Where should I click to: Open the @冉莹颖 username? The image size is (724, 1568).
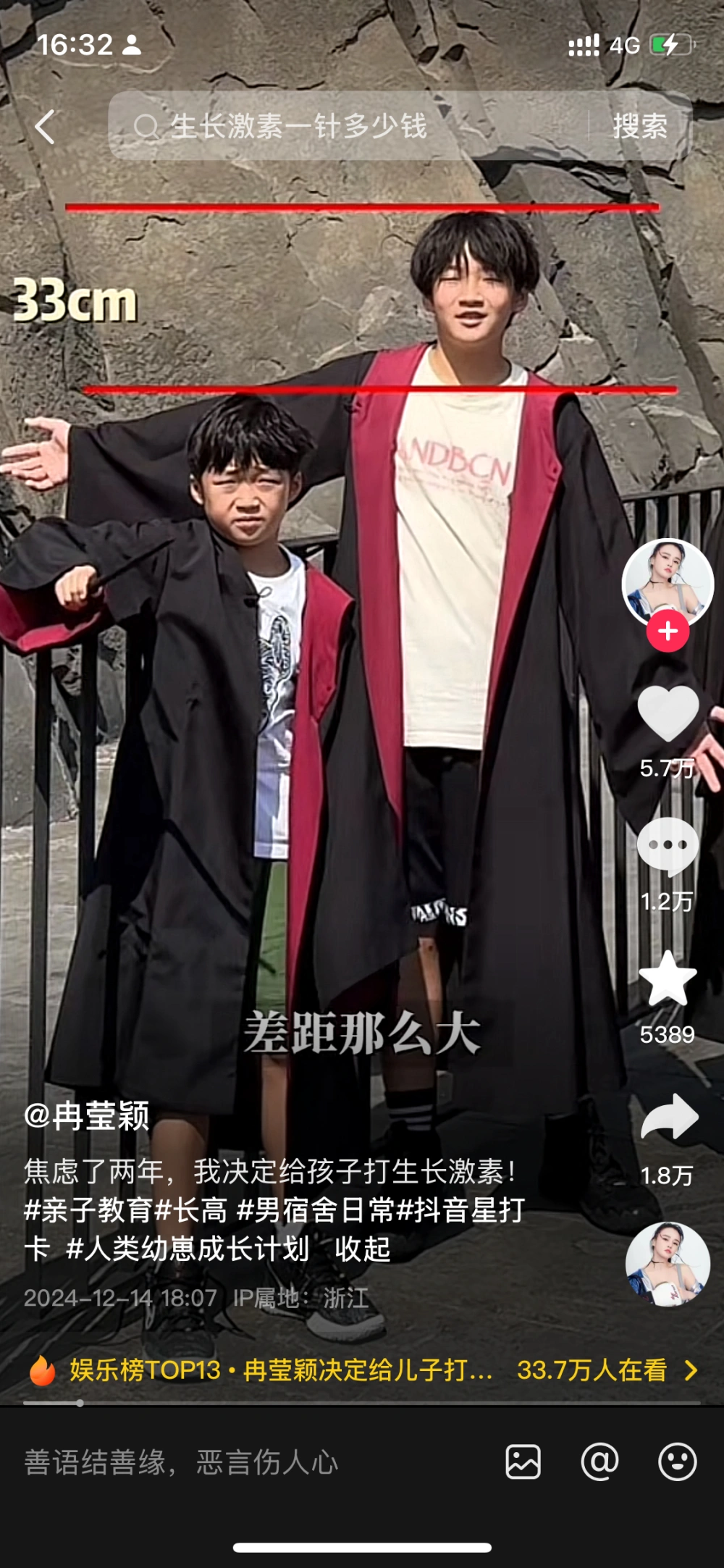tap(87, 1115)
